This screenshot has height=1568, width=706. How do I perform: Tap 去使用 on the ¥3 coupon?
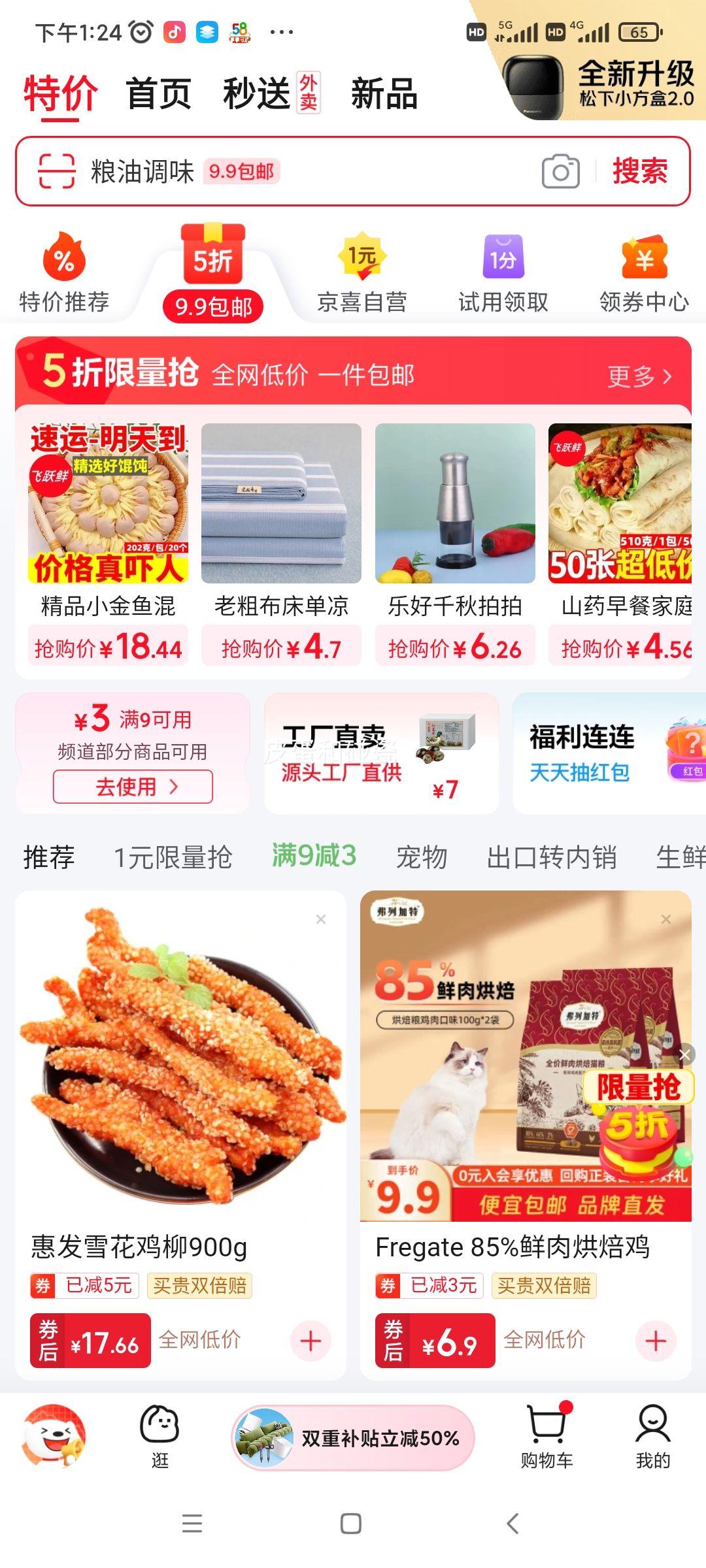coord(133,787)
